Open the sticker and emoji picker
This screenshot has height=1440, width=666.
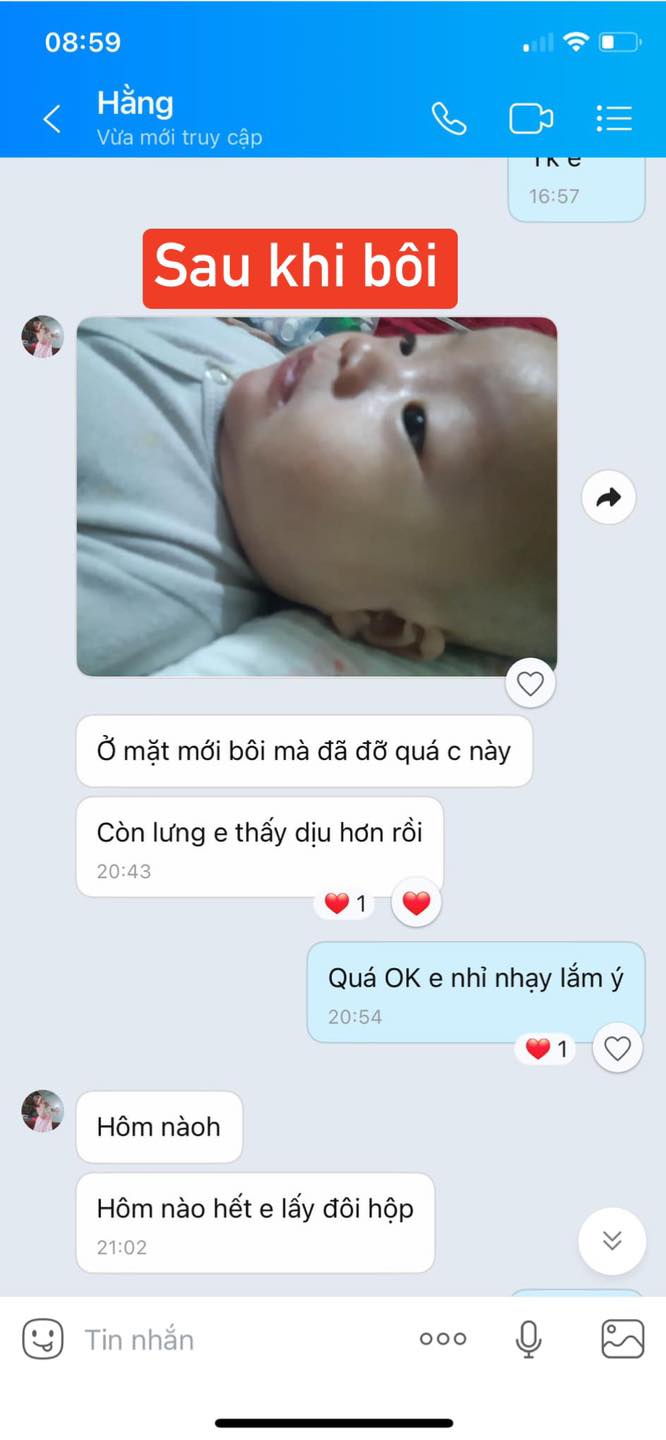43,1339
